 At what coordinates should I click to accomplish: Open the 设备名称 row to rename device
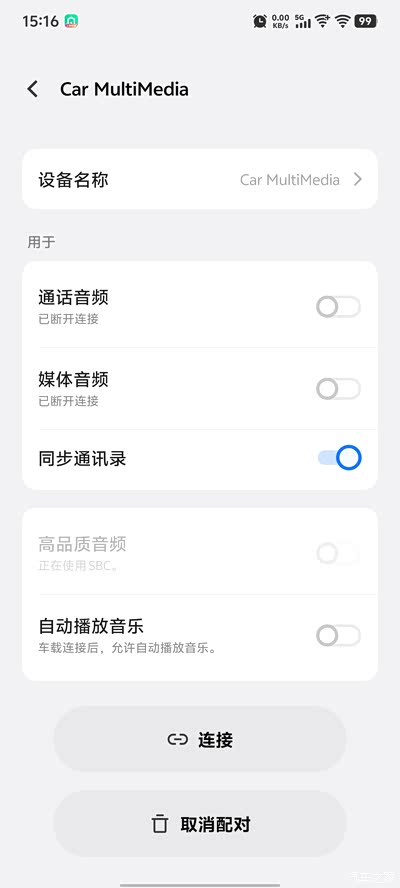(x=199, y=180)
